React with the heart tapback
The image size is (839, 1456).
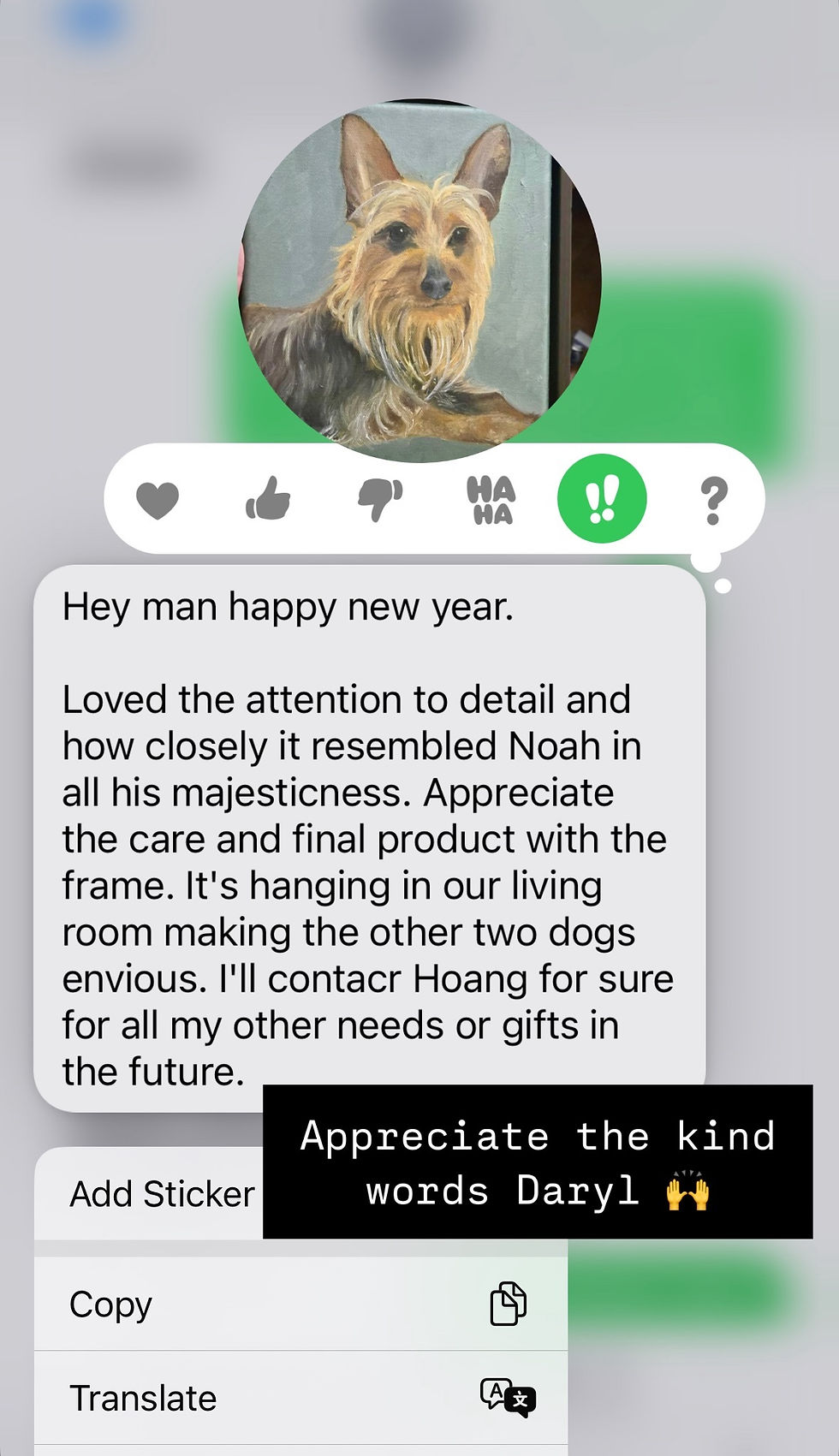pos(158,500)
